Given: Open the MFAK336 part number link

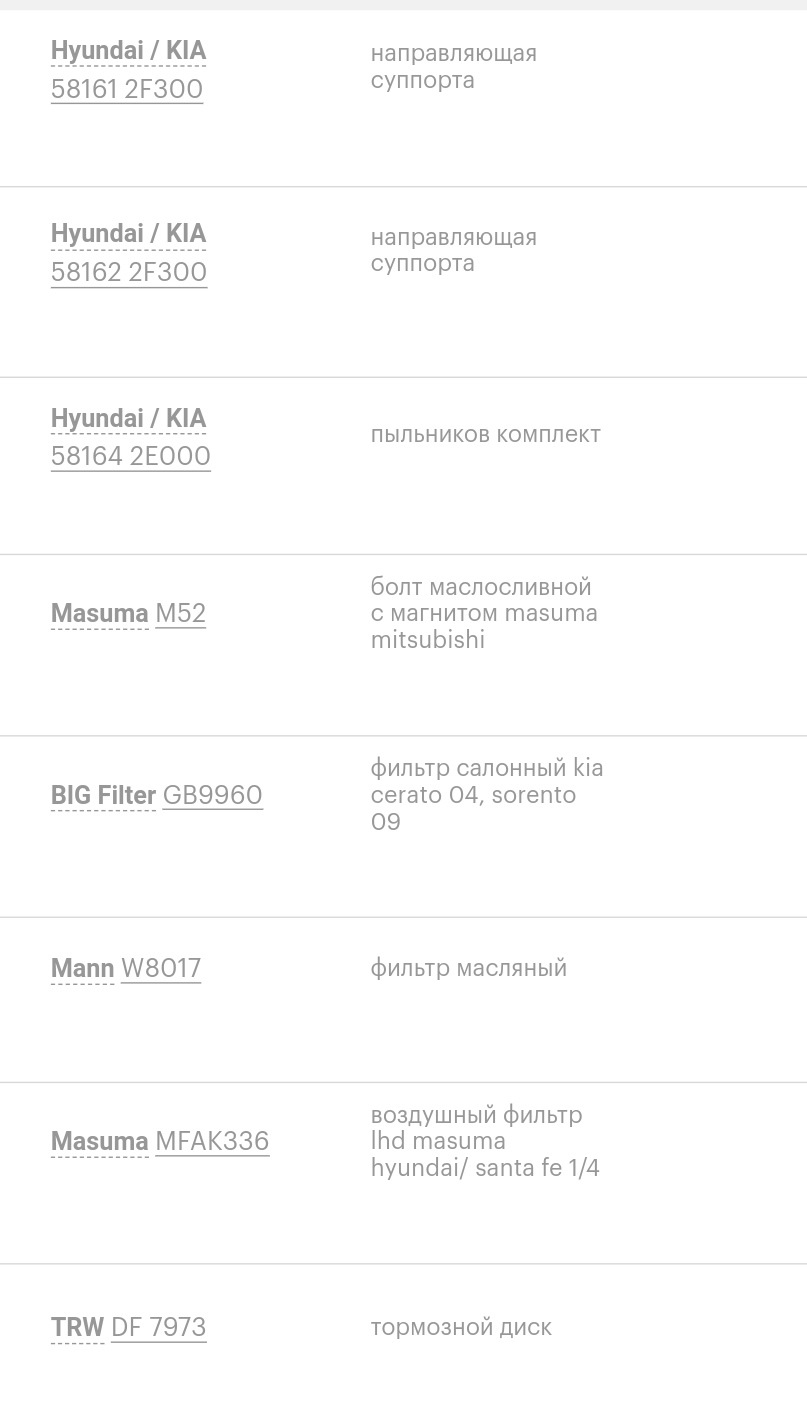Looking at the screenshot, I should (x=212, y=1141).
